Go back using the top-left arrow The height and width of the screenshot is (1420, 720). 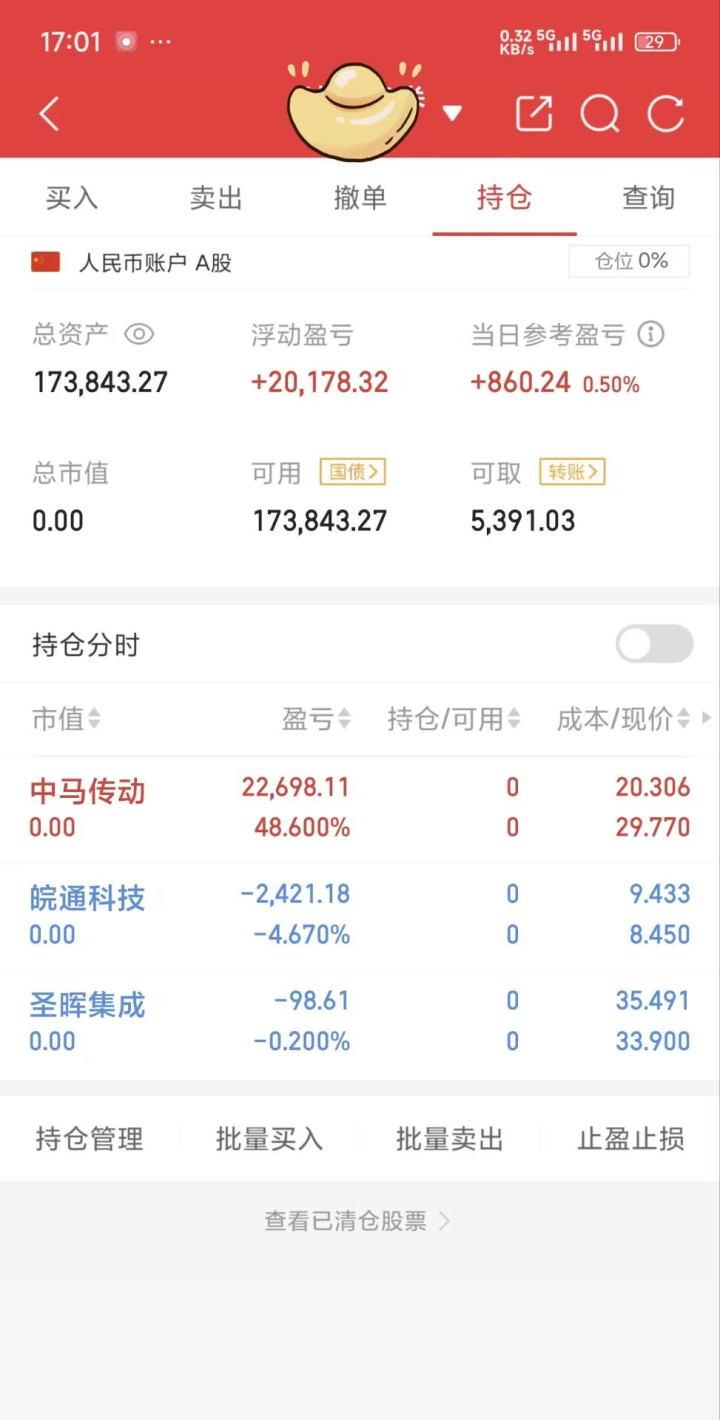tap(49, 114)
